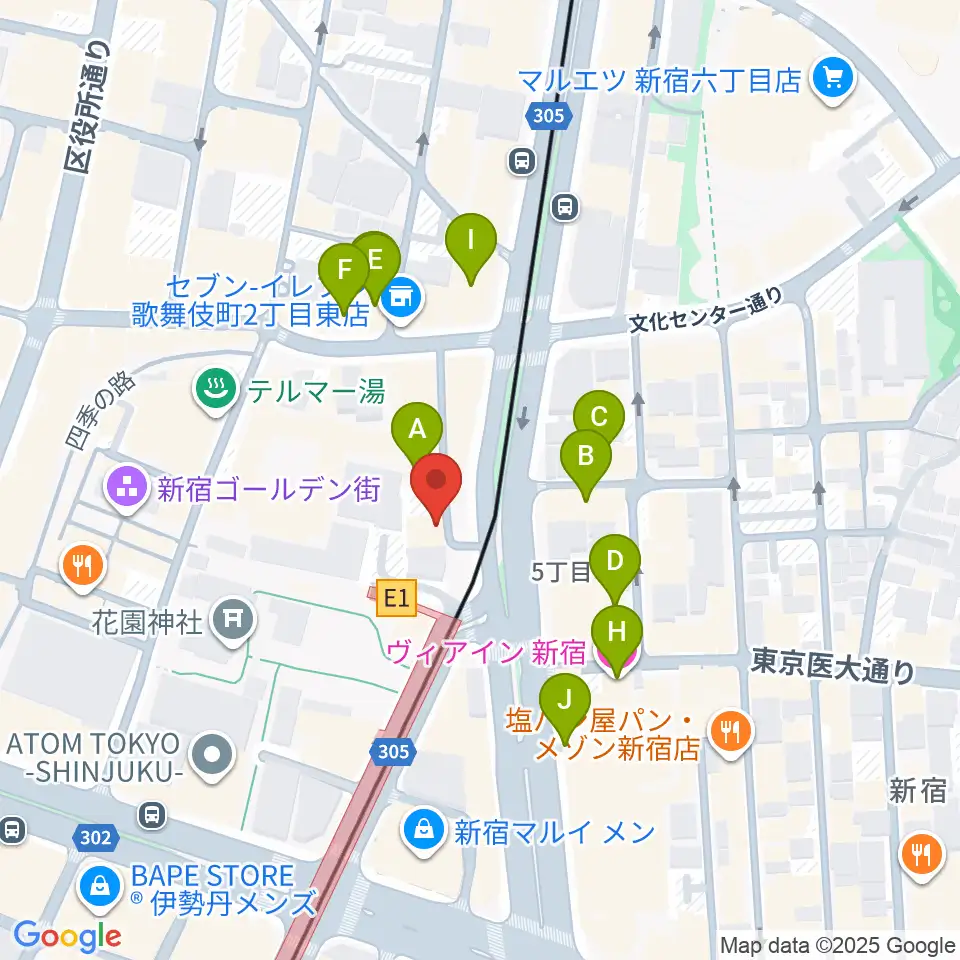The image size is (960, 960).
Task: Open green marker C
Action: [x=599, y=415]
